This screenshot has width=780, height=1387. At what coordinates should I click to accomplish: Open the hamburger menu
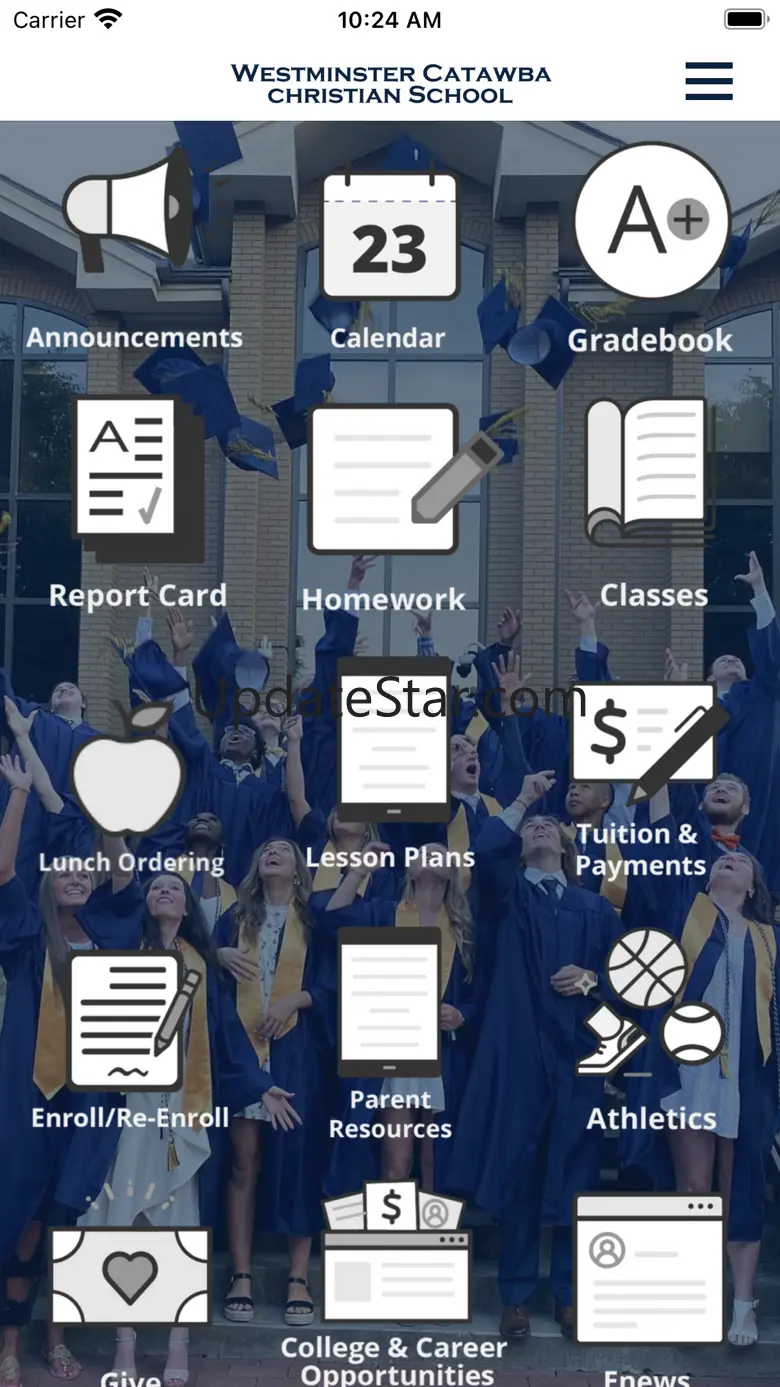pos(709,81)
